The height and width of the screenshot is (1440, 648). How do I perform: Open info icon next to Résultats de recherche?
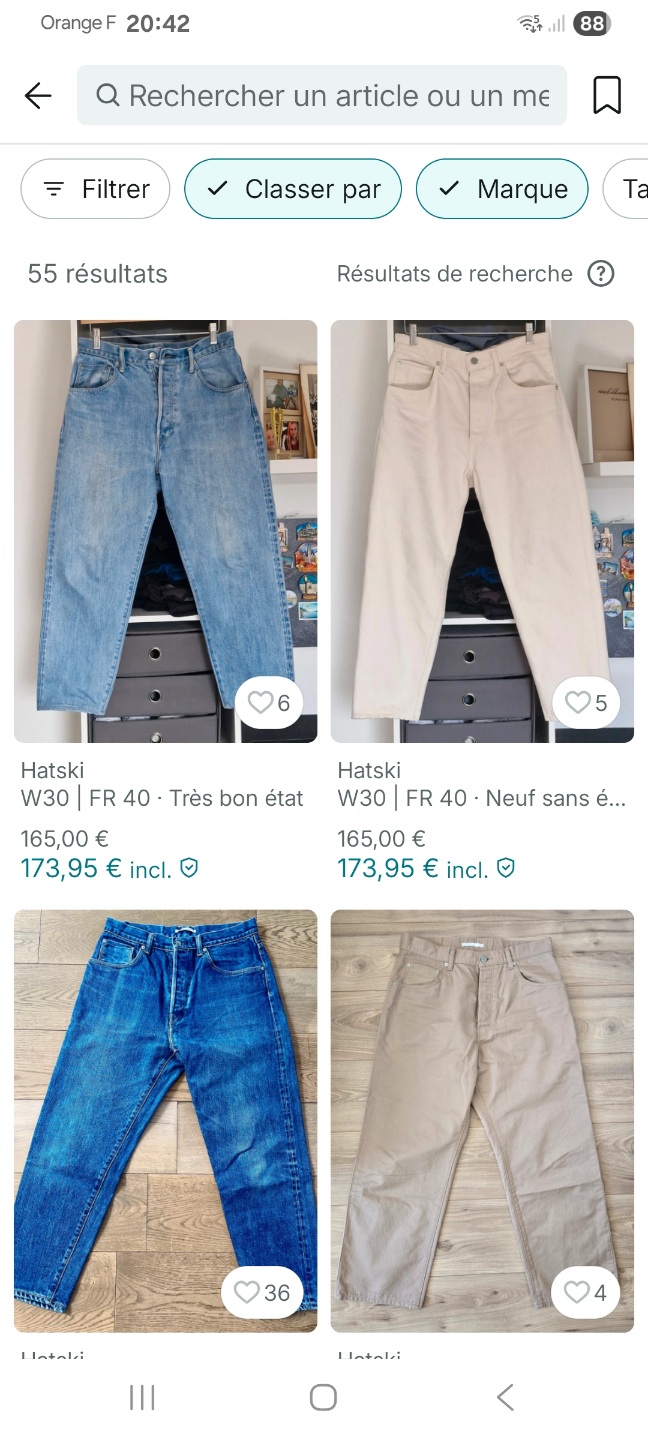tap(600, 274)
